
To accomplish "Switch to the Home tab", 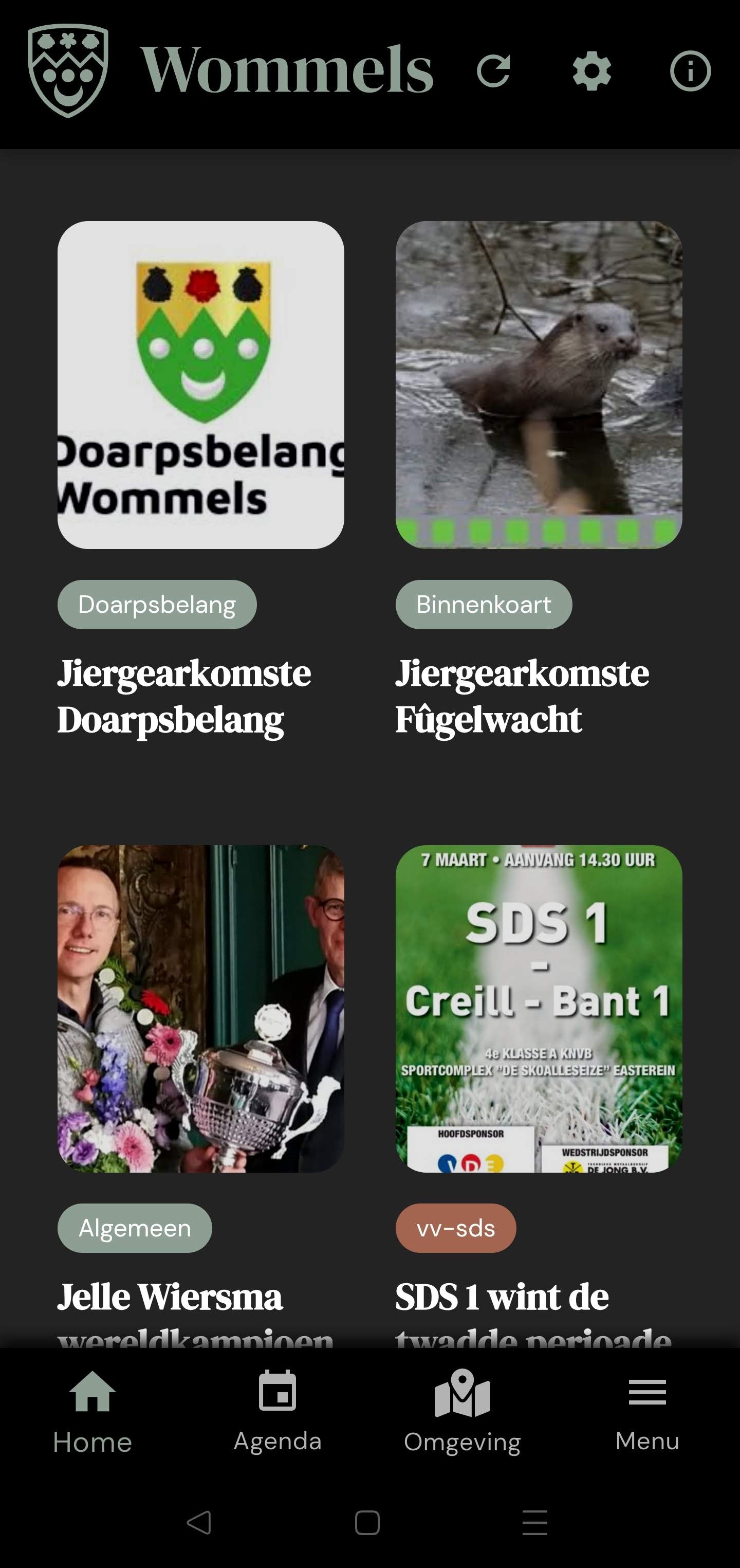I will [92, 1412].
